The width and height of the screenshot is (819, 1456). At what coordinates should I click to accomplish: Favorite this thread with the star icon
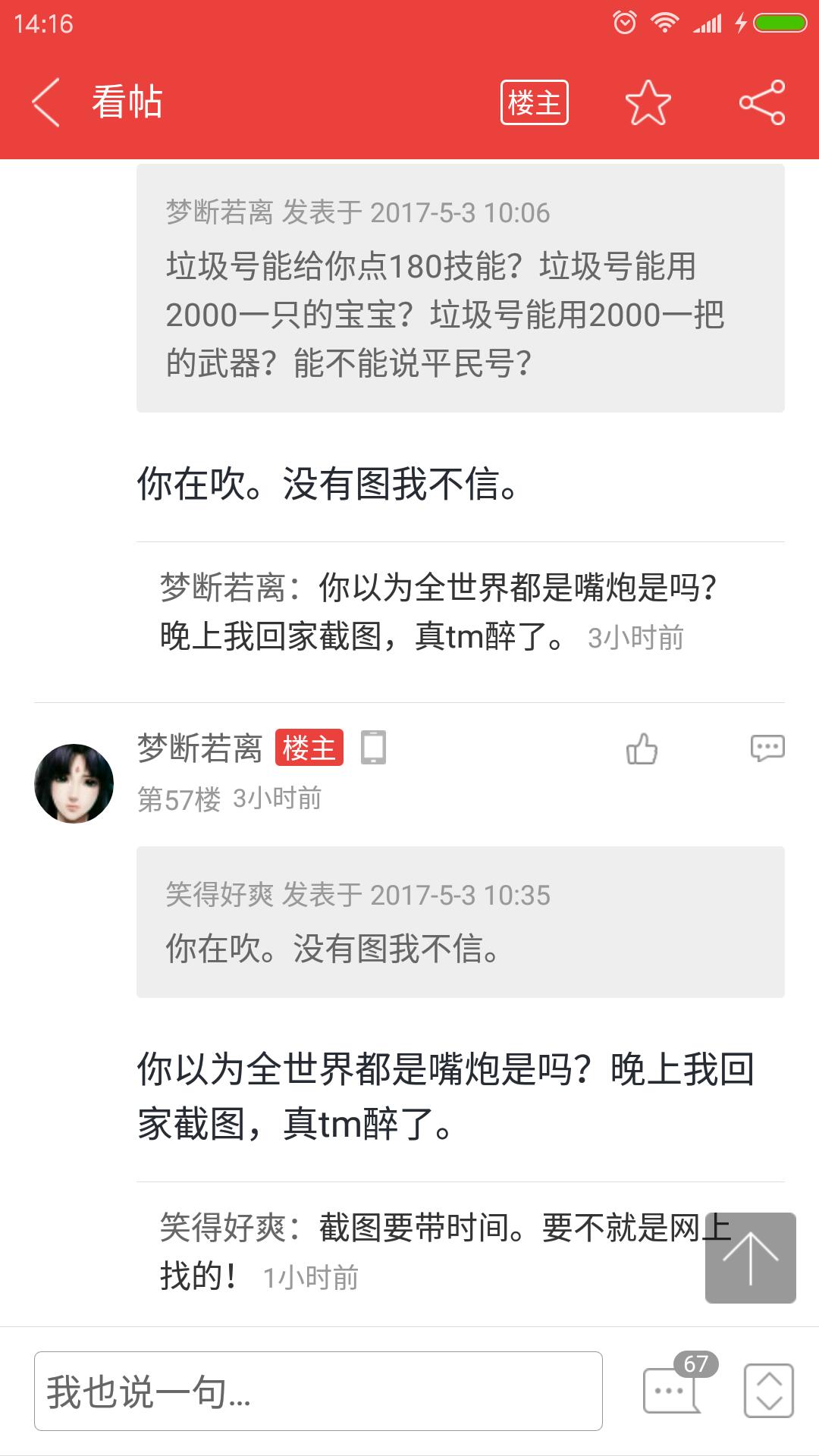click(x=648, y=102)
